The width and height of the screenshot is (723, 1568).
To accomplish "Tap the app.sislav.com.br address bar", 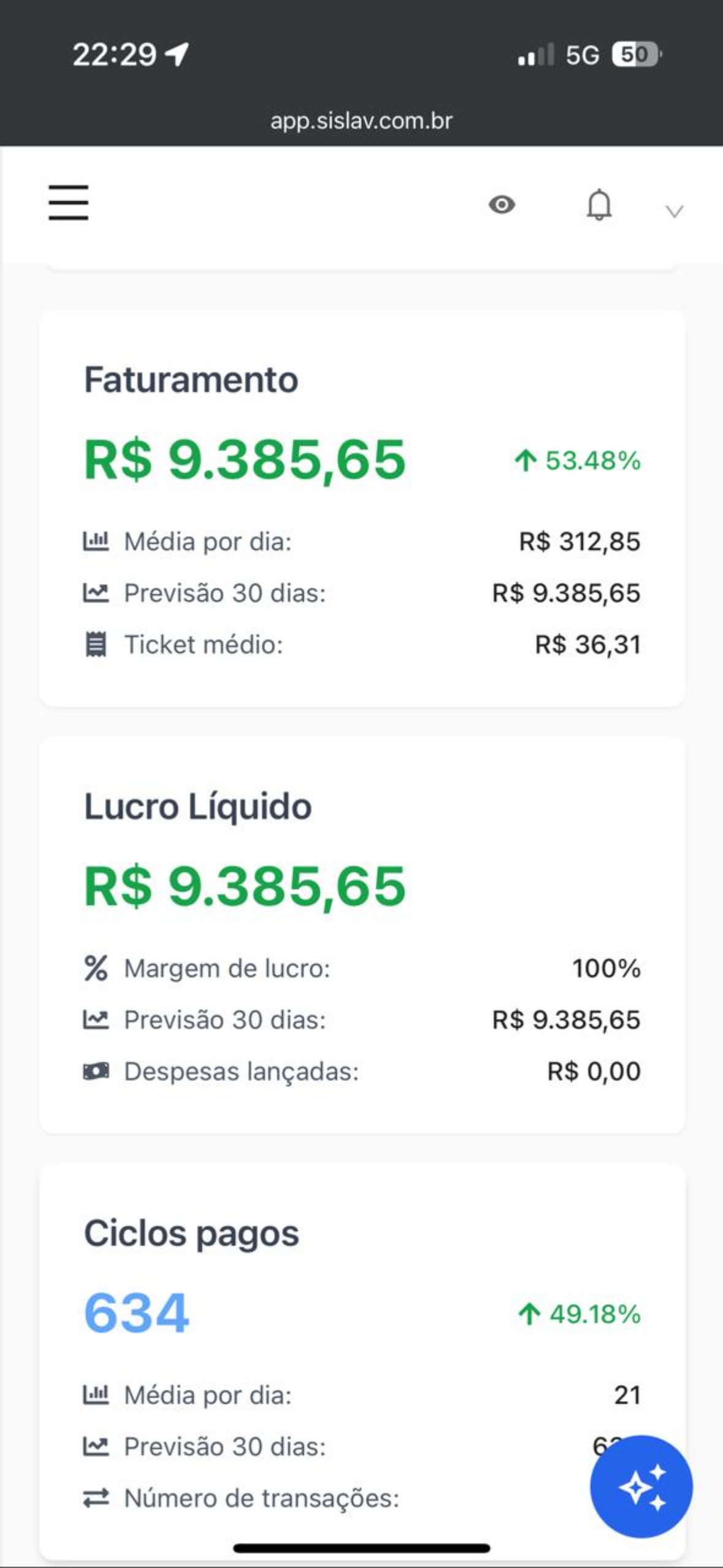I will pyautogui.click(x=361, y=121).
